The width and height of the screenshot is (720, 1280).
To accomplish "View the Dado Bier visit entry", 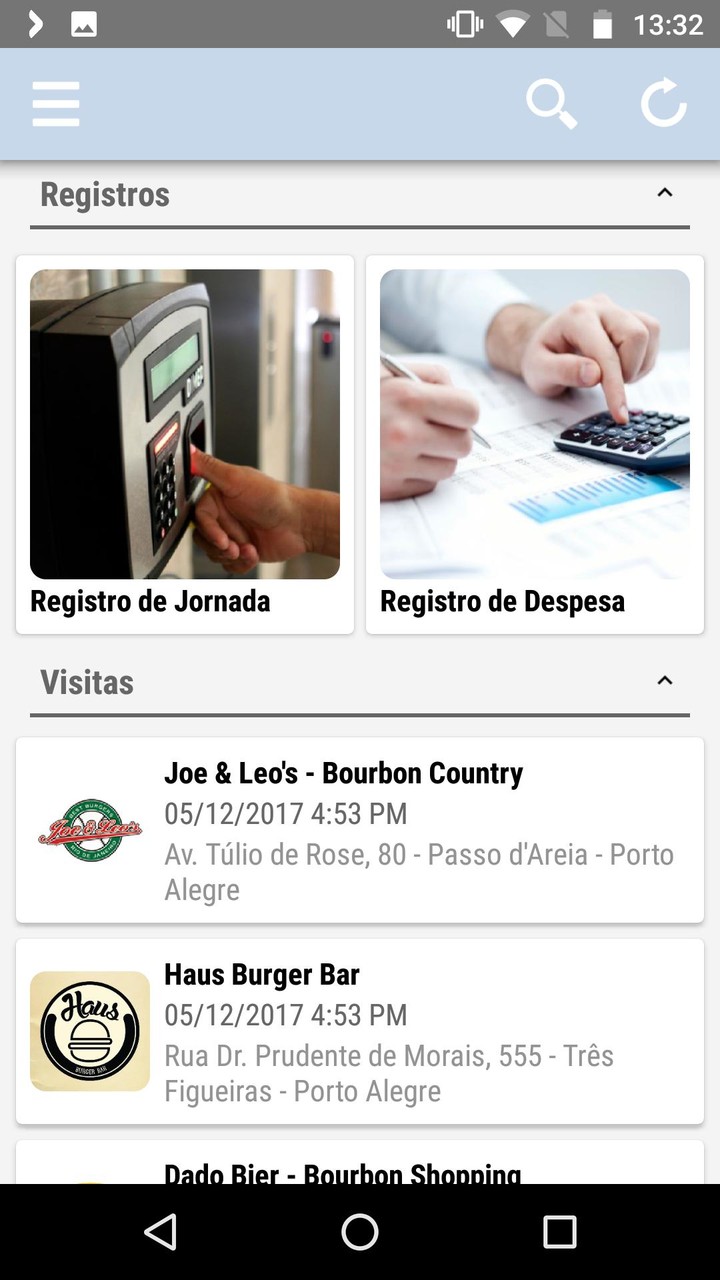I will 360,1166.
